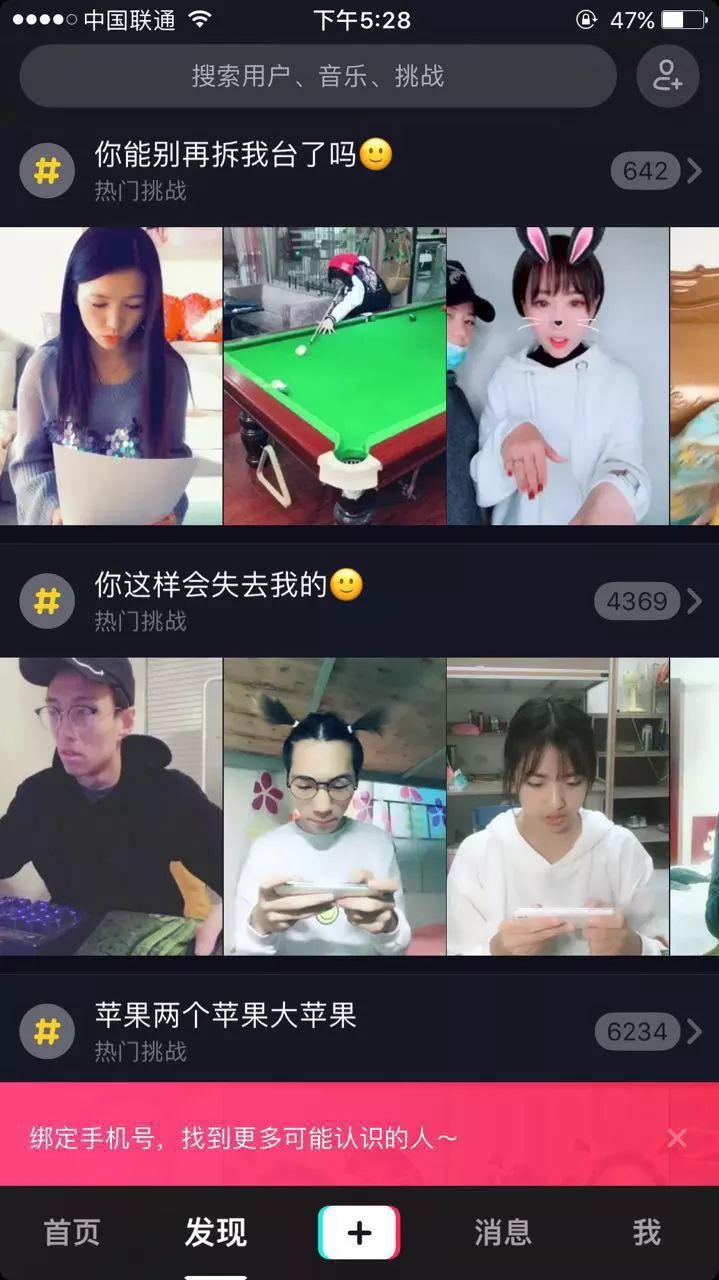Open the challenge 你能别再拆我台了吗

point(243,156)
